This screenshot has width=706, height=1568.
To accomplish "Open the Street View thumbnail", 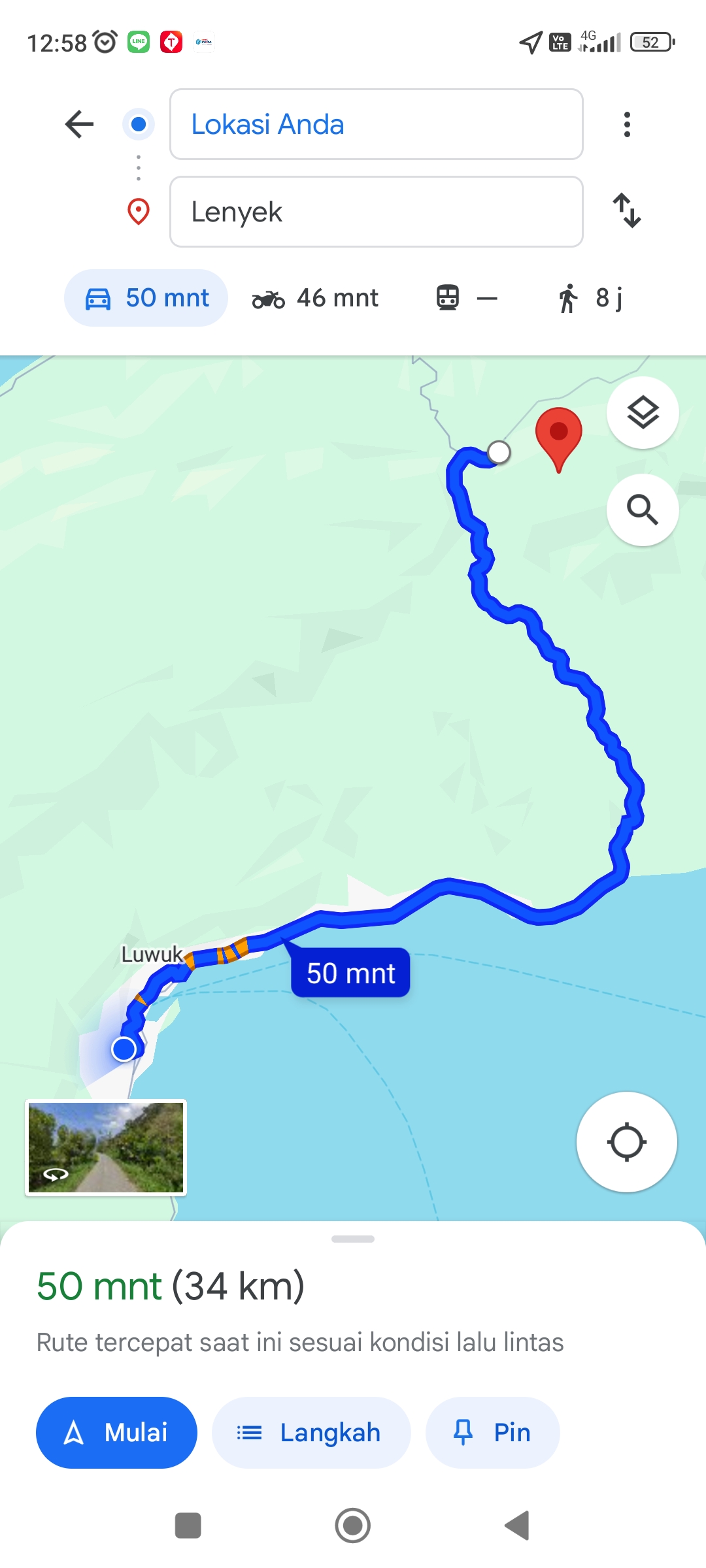I will [106, 1147].
